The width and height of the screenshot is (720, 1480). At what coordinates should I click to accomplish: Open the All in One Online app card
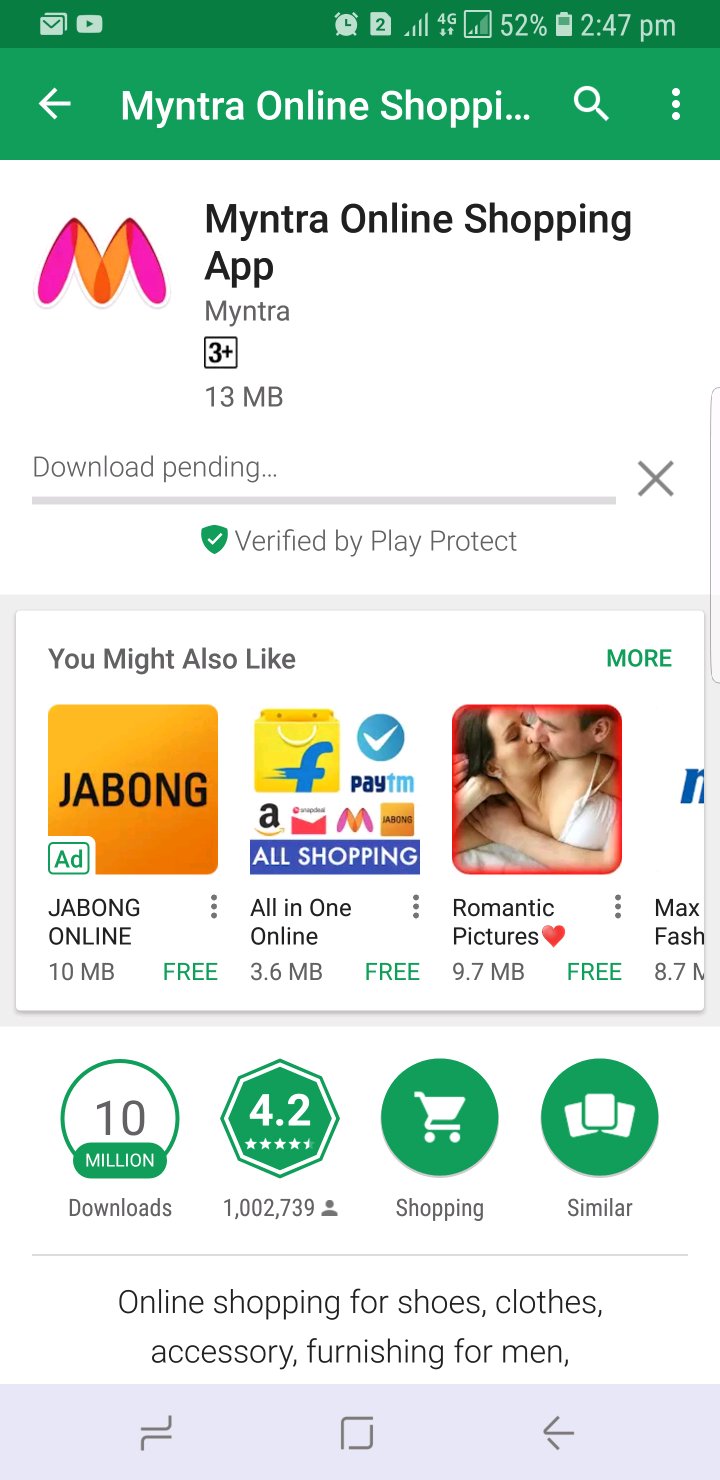pyautogui.click(x=335, y=790)
